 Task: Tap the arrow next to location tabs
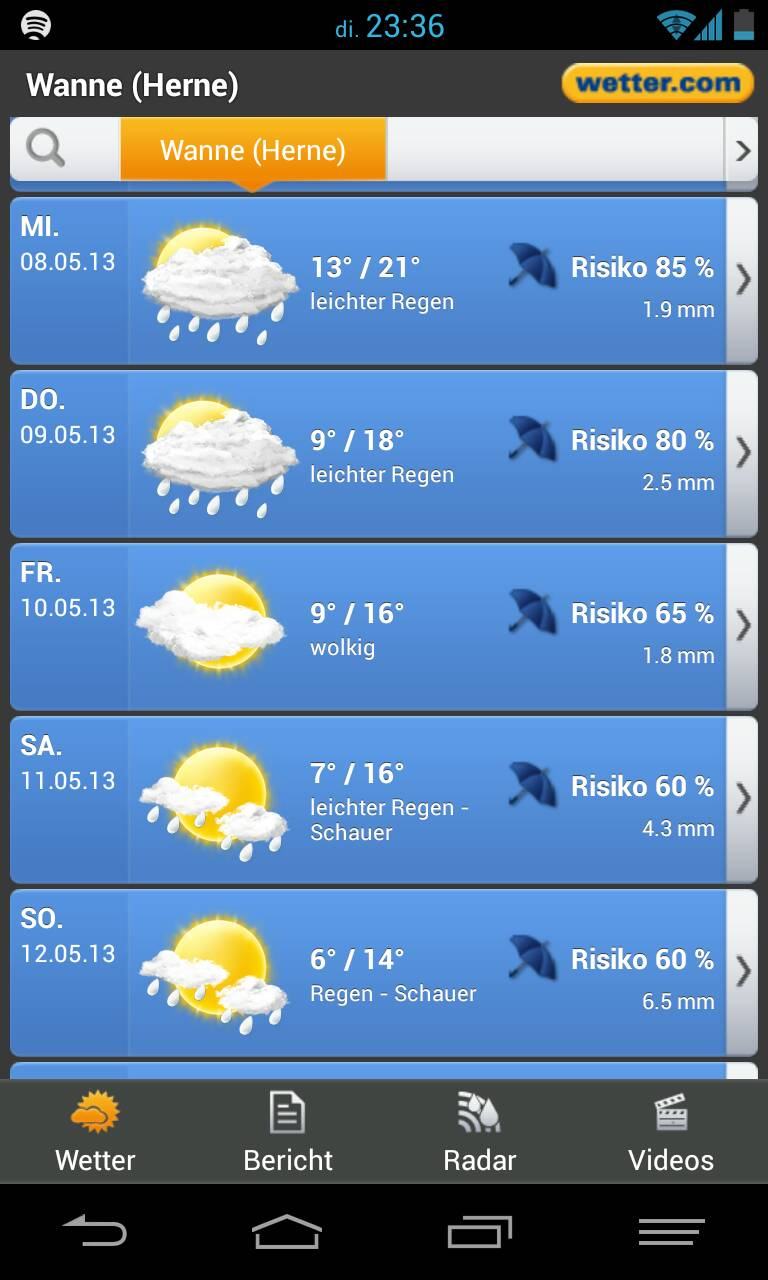(x=742, y=150)
